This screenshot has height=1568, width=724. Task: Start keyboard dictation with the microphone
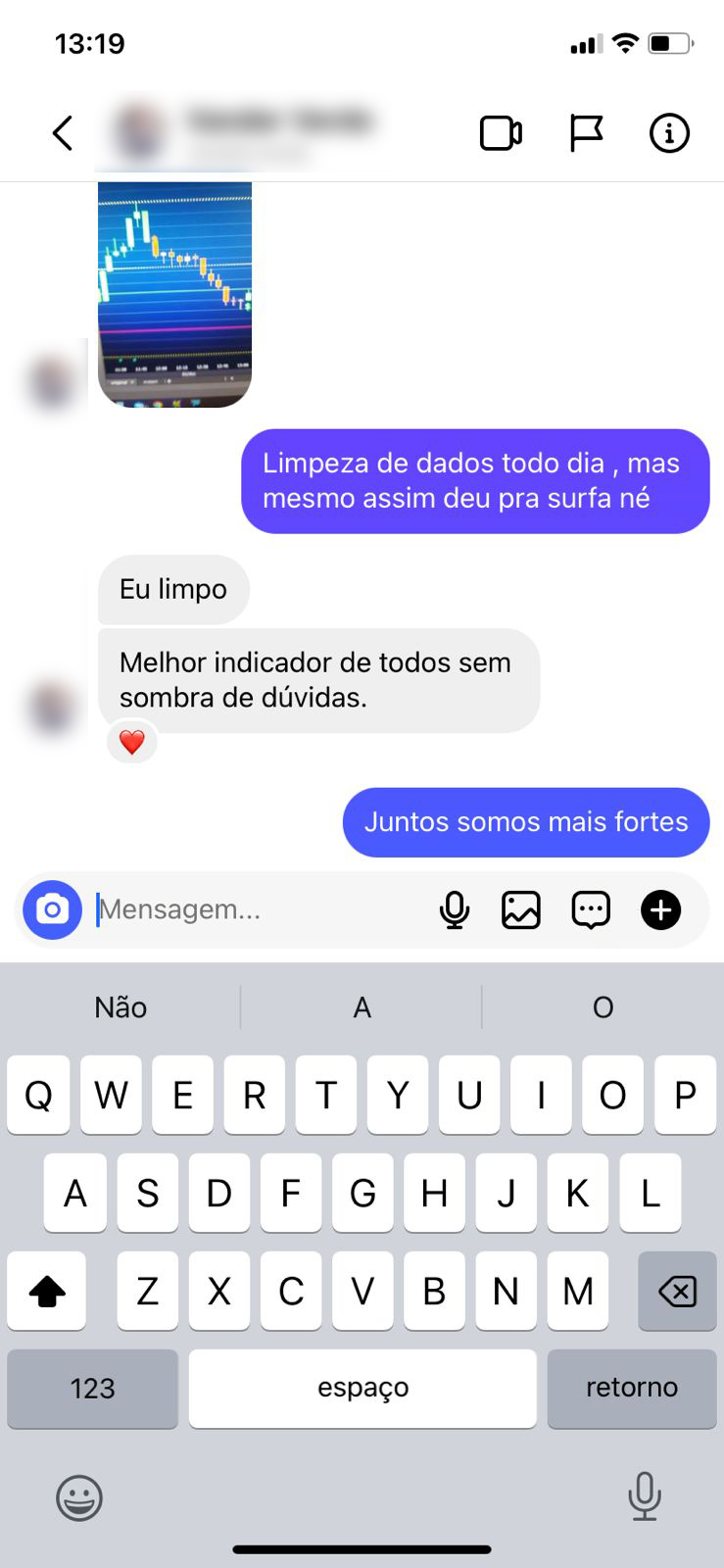pos(644,1495)
